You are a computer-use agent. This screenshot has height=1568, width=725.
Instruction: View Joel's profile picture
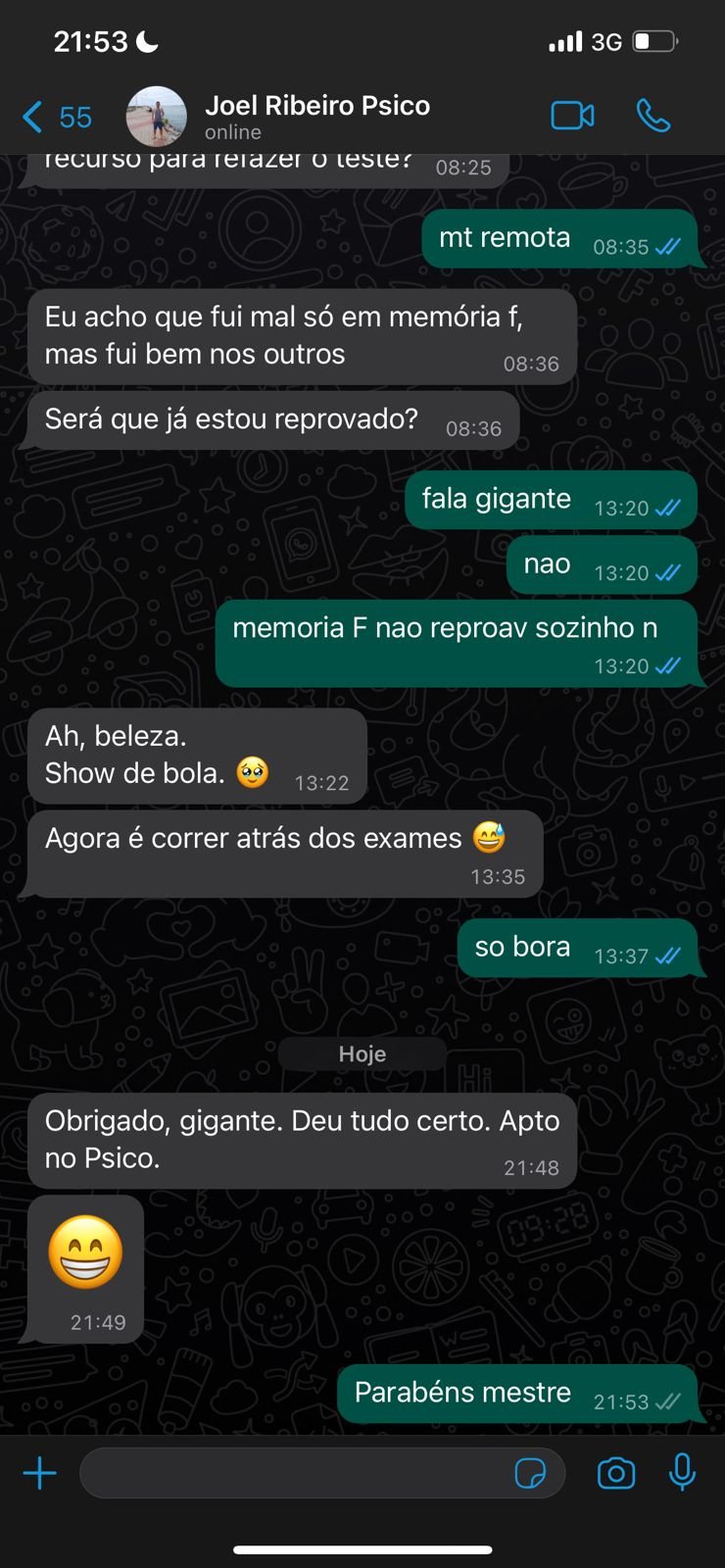point(157,116)
